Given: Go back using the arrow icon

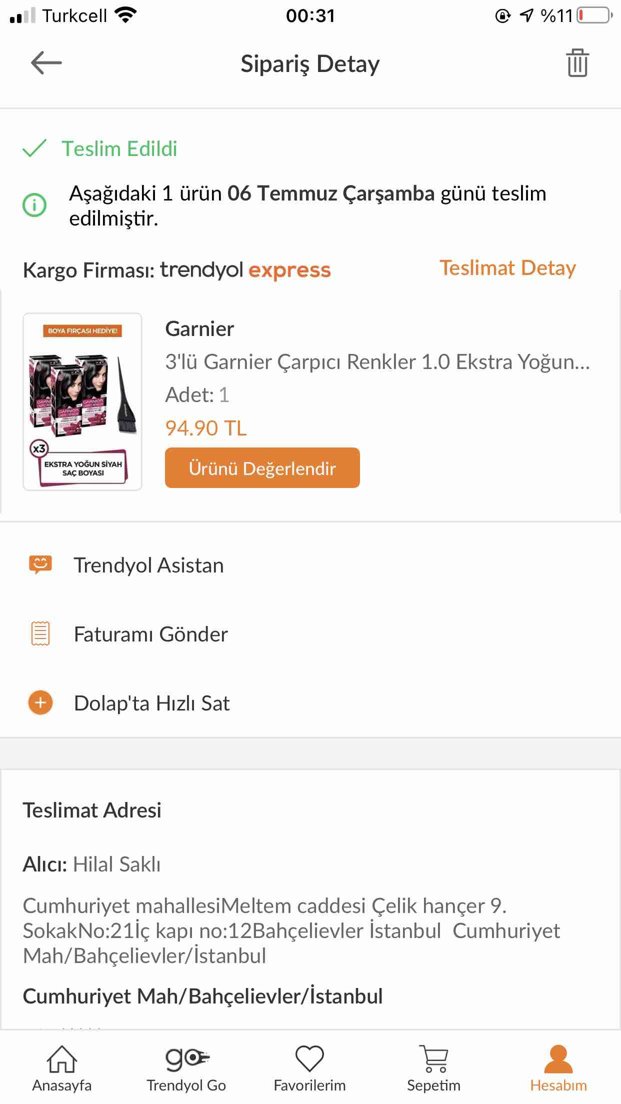Looking at the screenshot, I should point(46,63).
